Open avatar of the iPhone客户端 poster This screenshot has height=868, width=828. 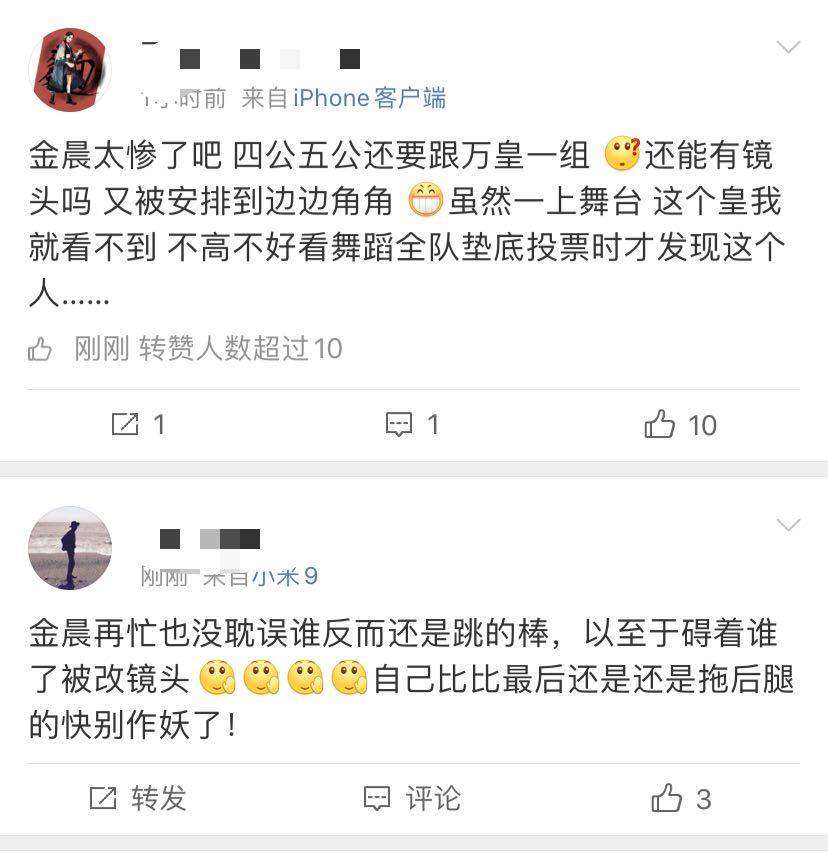(69, 69)
